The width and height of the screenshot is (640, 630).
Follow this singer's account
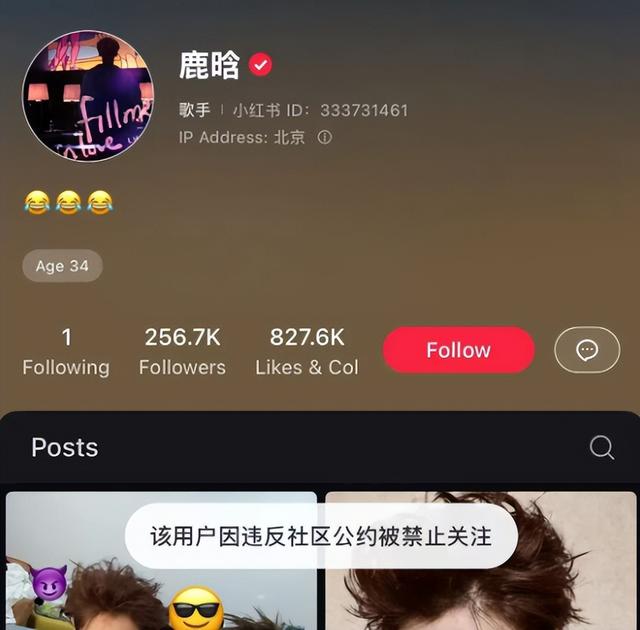458,350
